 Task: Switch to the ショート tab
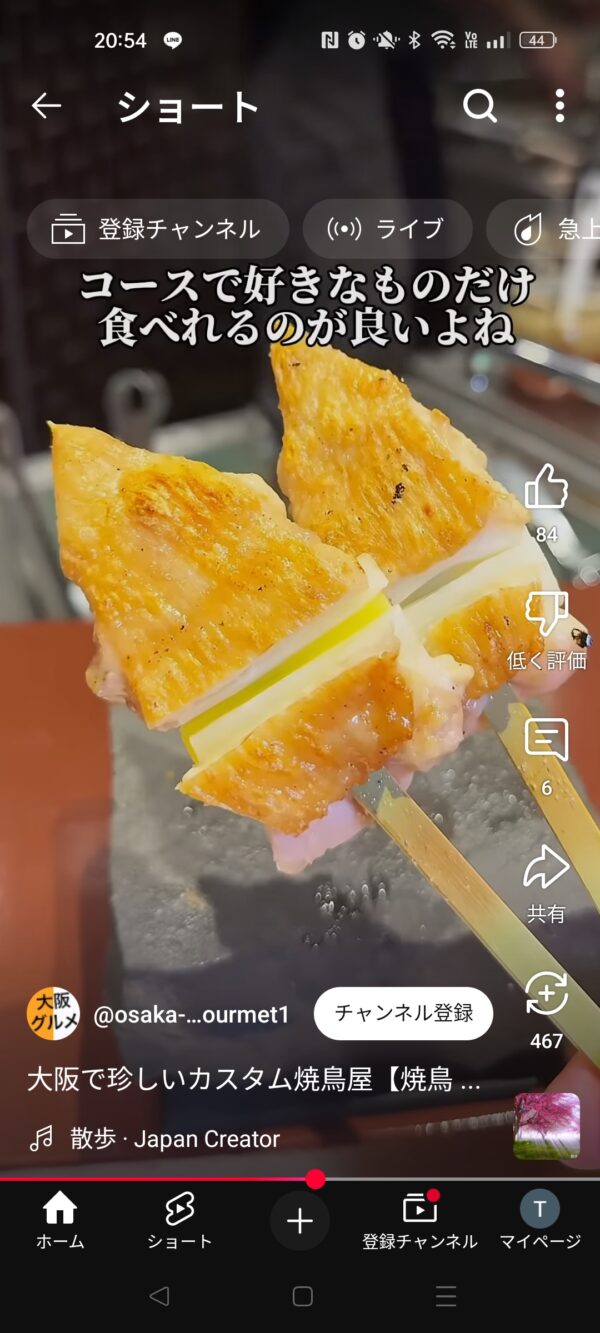coord(180,1221)
